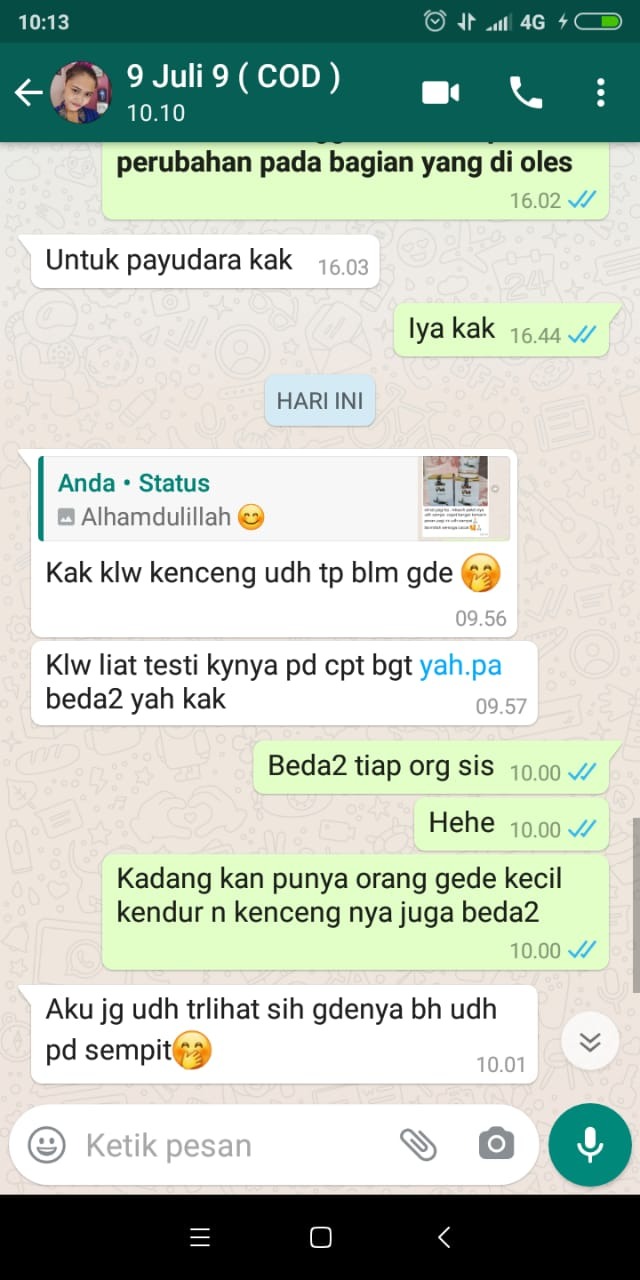640x1280 pixels.
Task: Jump to latest messages arrow
Action: click(590, 1043)
